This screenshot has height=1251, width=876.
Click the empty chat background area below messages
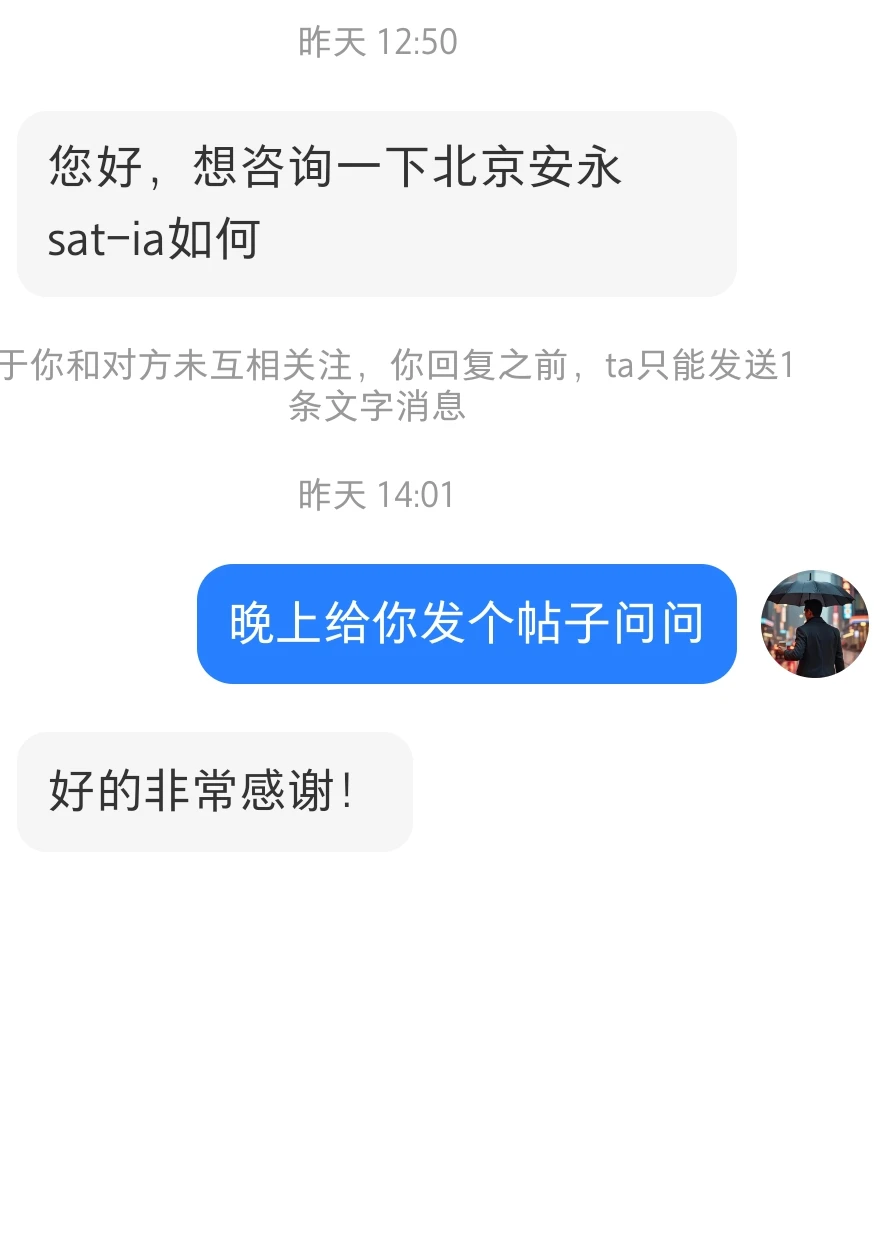pos(438,1050)
